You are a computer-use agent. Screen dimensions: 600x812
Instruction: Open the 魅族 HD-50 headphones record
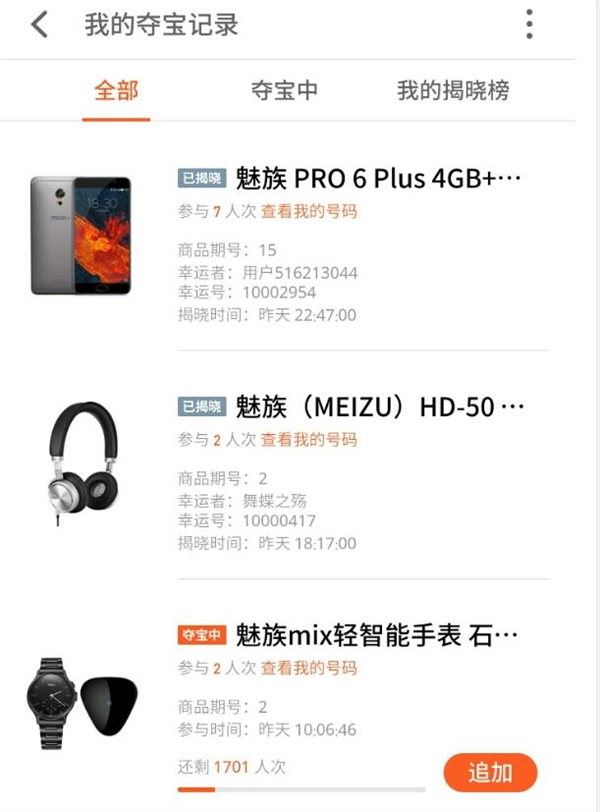click(x=378, y=407)
